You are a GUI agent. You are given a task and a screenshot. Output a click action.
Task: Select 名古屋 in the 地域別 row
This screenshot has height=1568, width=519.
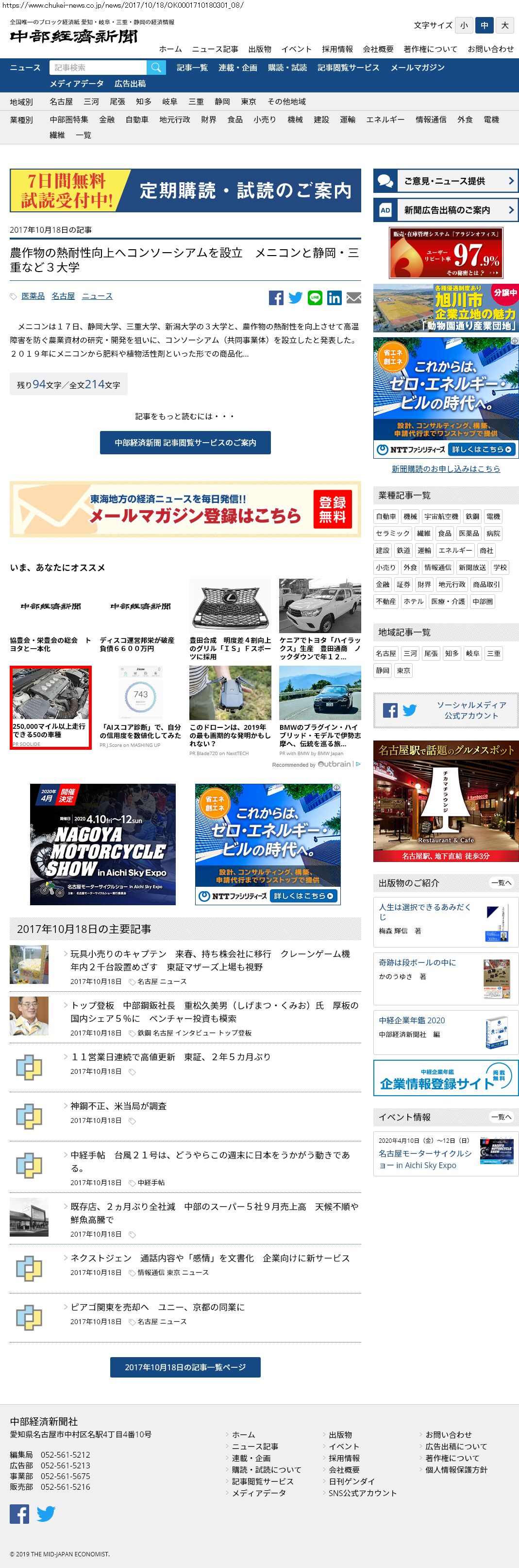pyautogui.click(x=61, y=102)
